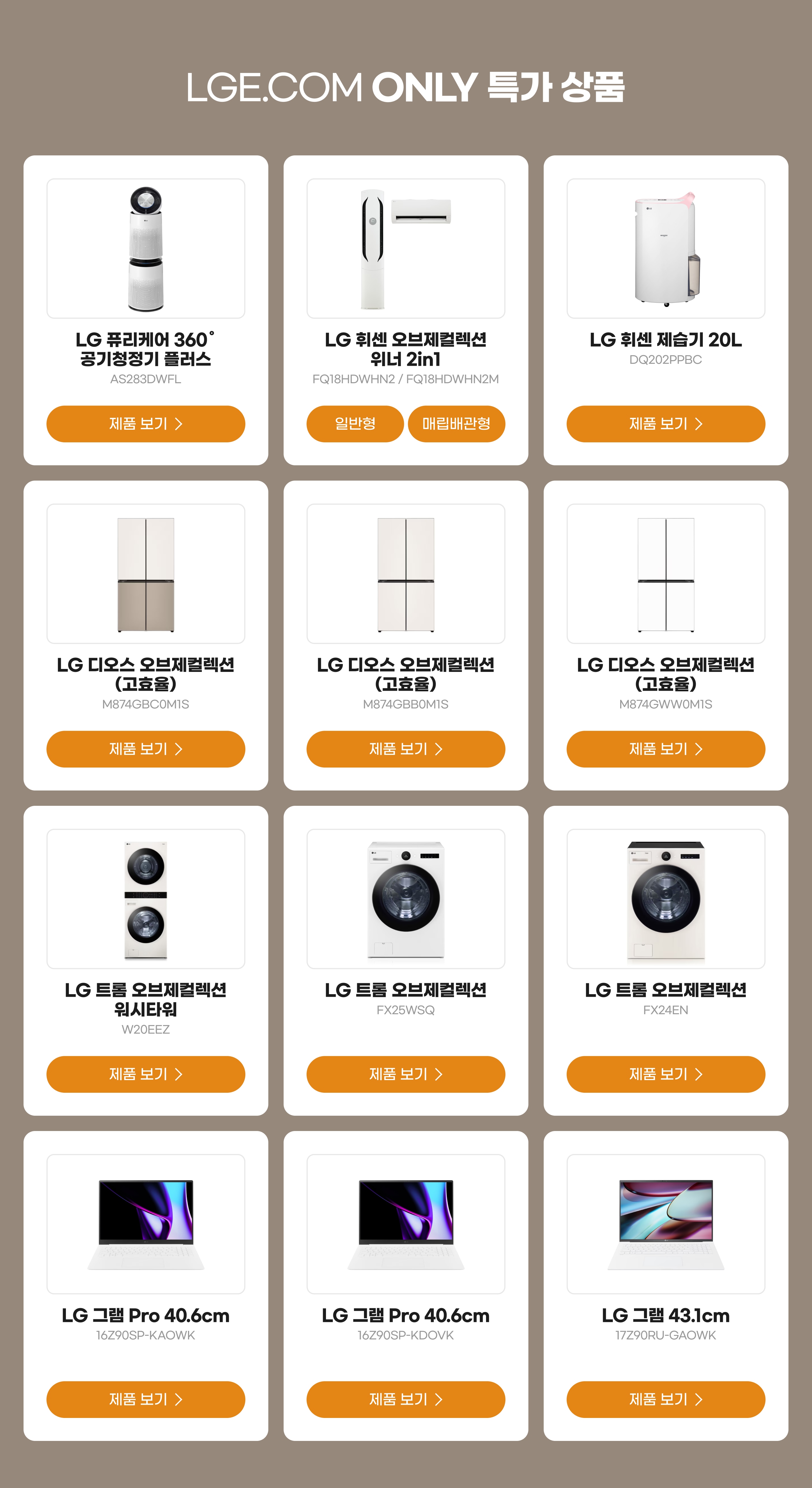The image size is (812, 1488).
Task: Open 제품 보기 for 퓨리케어 360° AS283DWFL
Action: [x=146, y=424]
